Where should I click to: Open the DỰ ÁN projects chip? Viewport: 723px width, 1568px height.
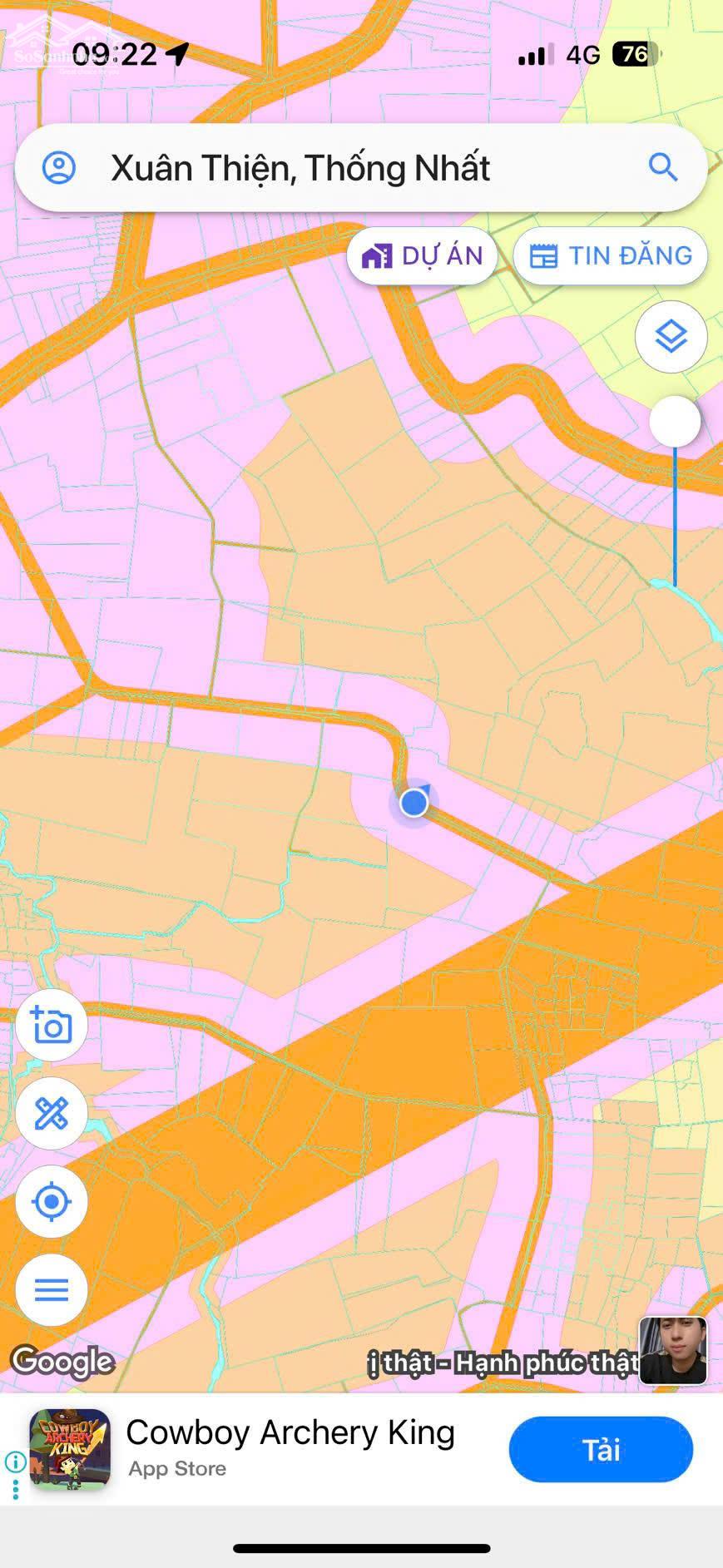click(423, 255)
